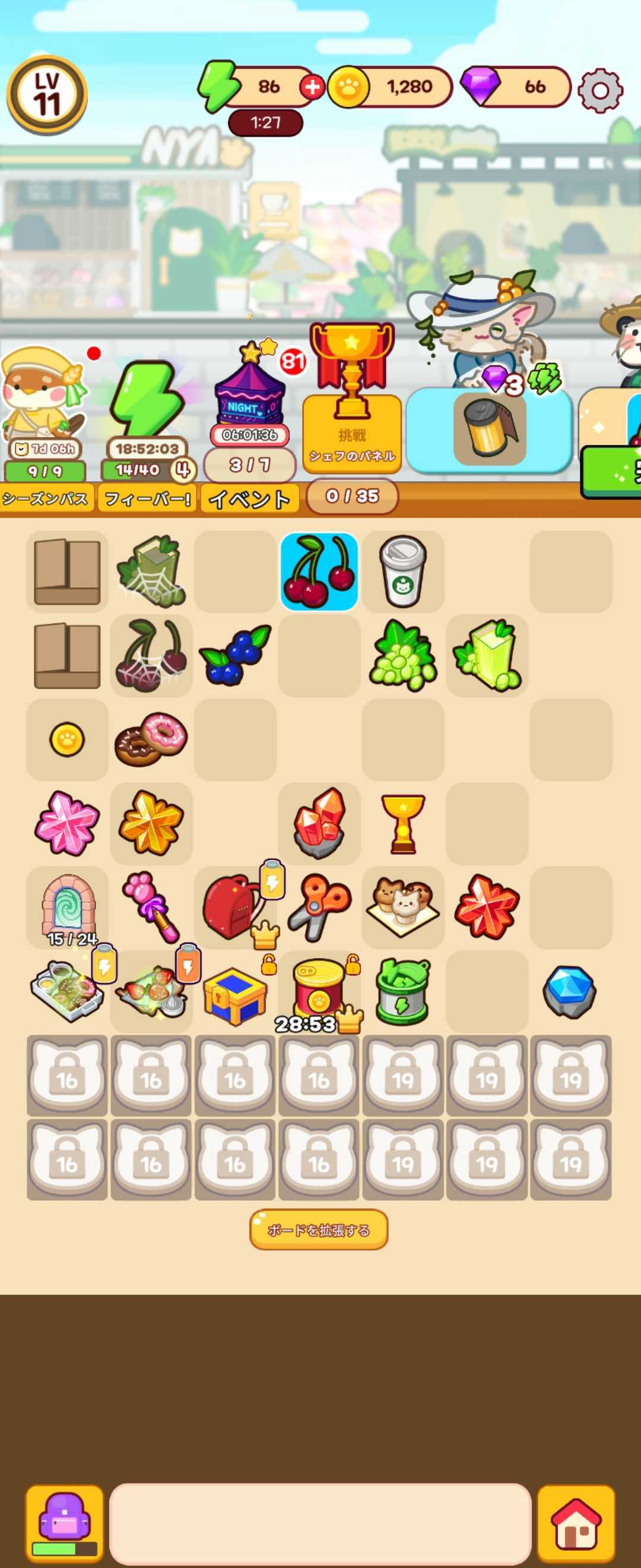The width and height of the screenshot is (641, 1568).
Task: Select the highlighted cherries item
Action: click(x=319, y=571)
